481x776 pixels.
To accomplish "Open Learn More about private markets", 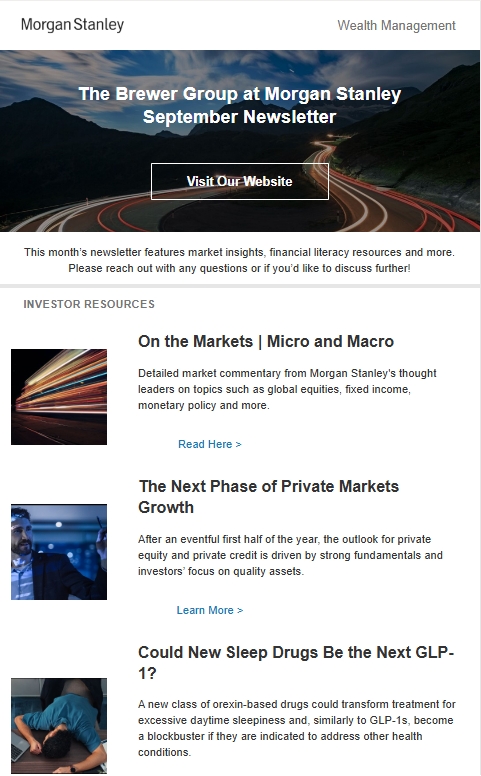I will [x=209, y=610].
